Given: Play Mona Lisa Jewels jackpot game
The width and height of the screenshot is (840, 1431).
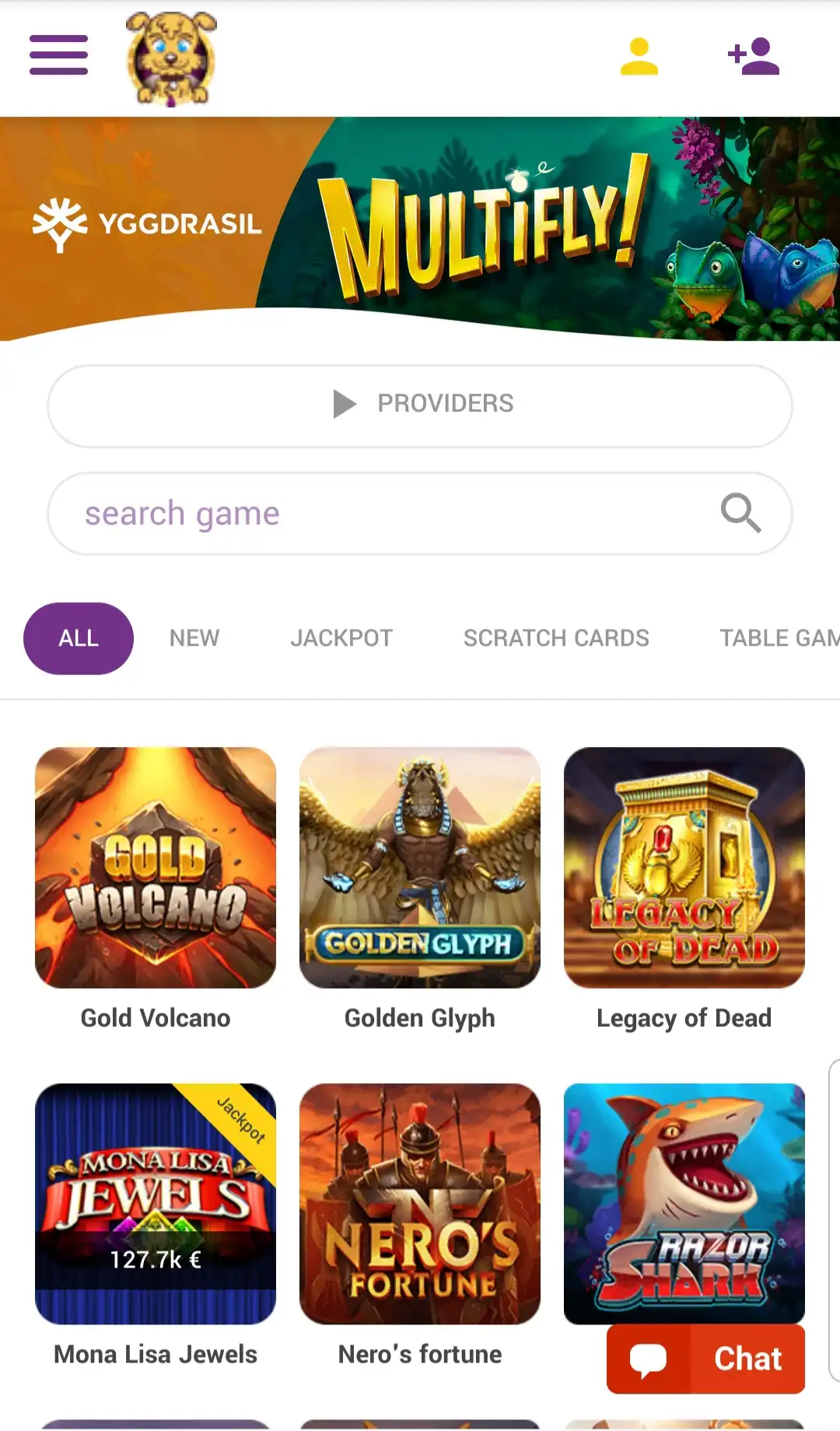Looking at the screenshot, I should pos(156,1204).
